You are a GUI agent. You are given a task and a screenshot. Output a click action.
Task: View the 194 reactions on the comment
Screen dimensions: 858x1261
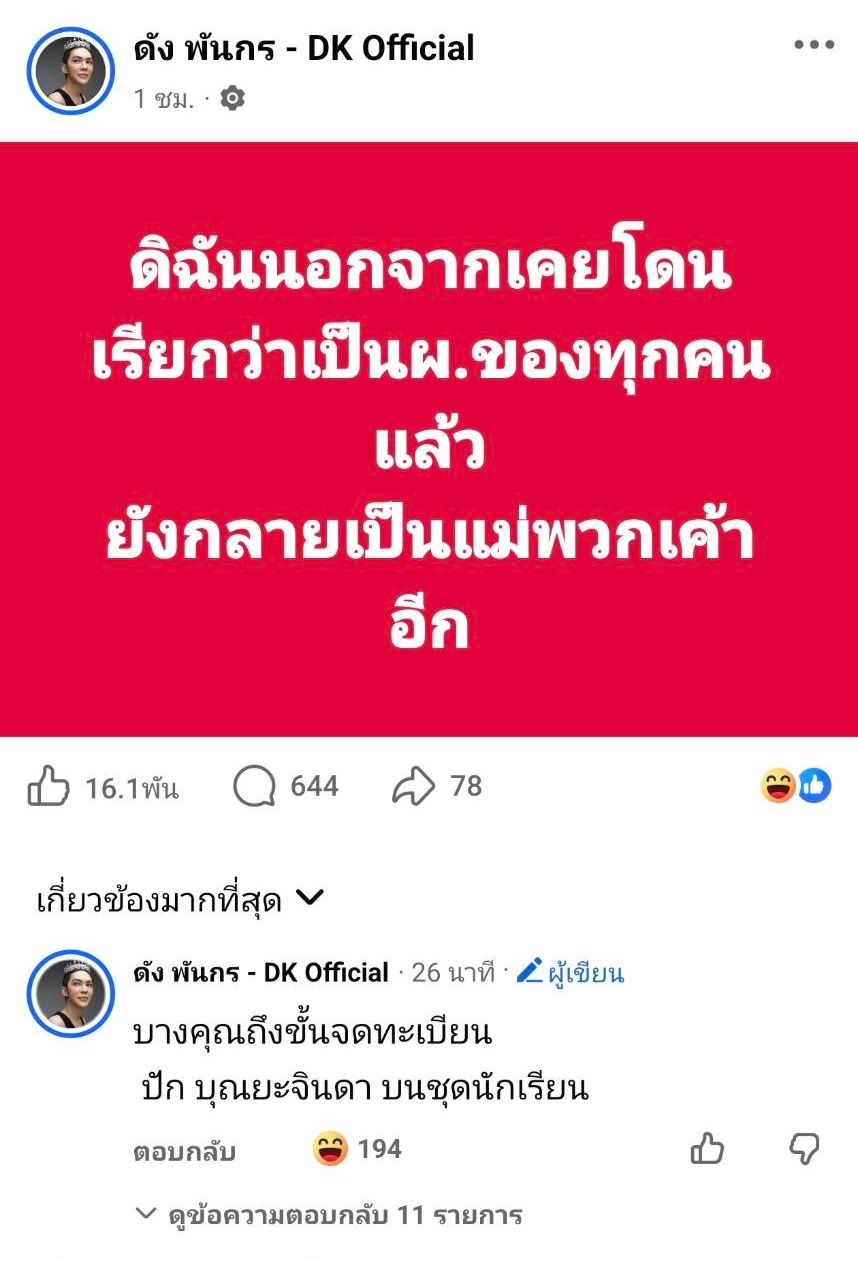click(x=357, y=1150)
